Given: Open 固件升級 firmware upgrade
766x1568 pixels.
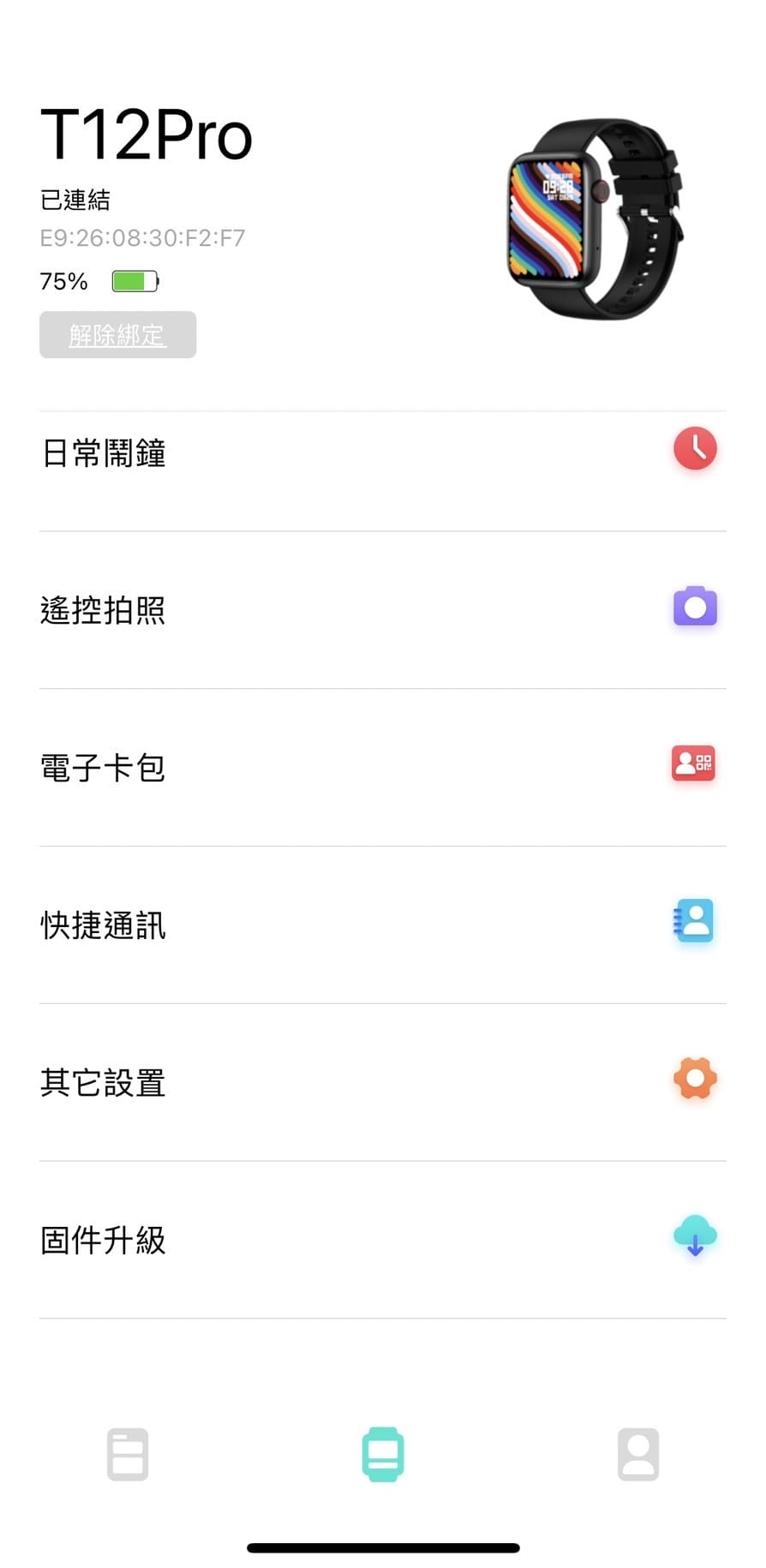Looking at the screenshot, I should [382, 1240].
